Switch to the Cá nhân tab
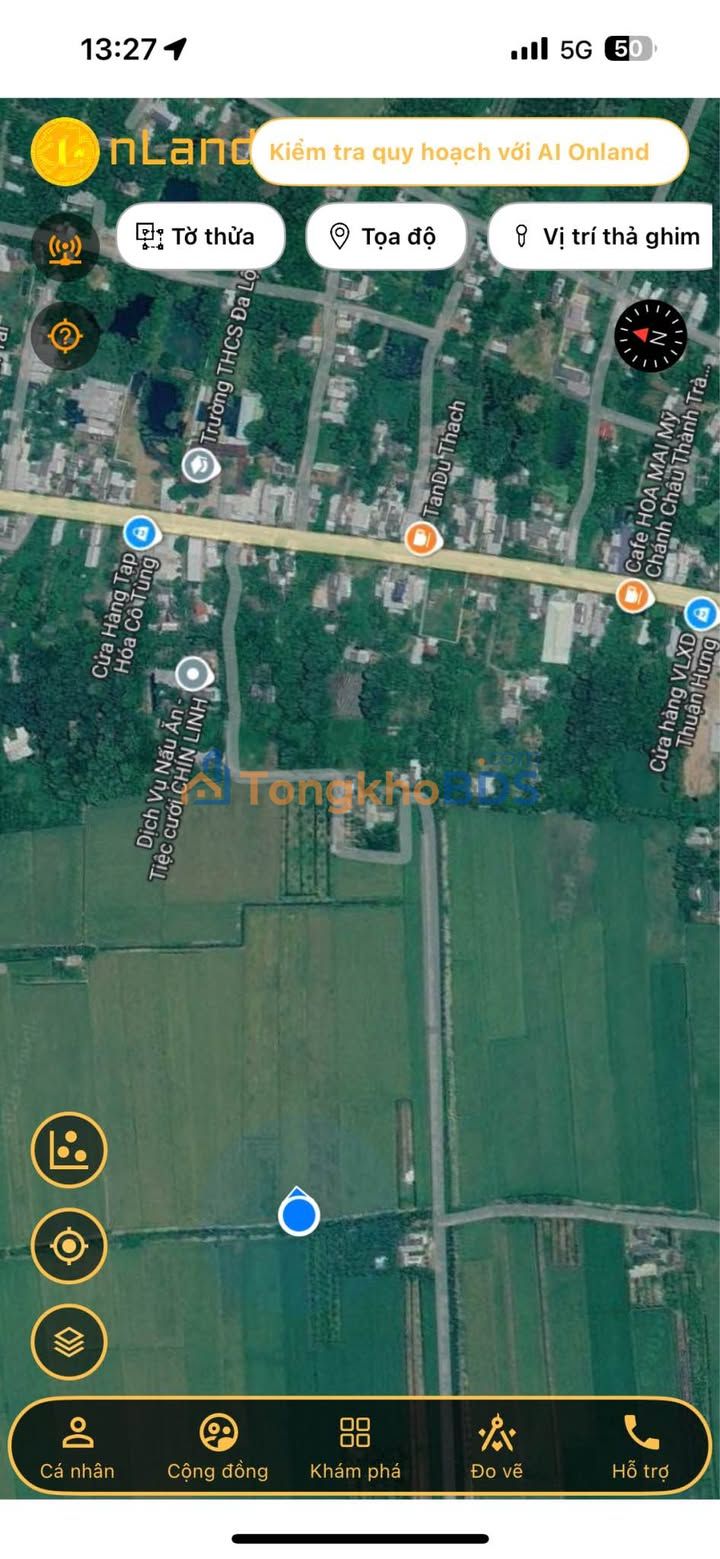The height and width of the screenshot is (1559, 720). pos(77,1447)
